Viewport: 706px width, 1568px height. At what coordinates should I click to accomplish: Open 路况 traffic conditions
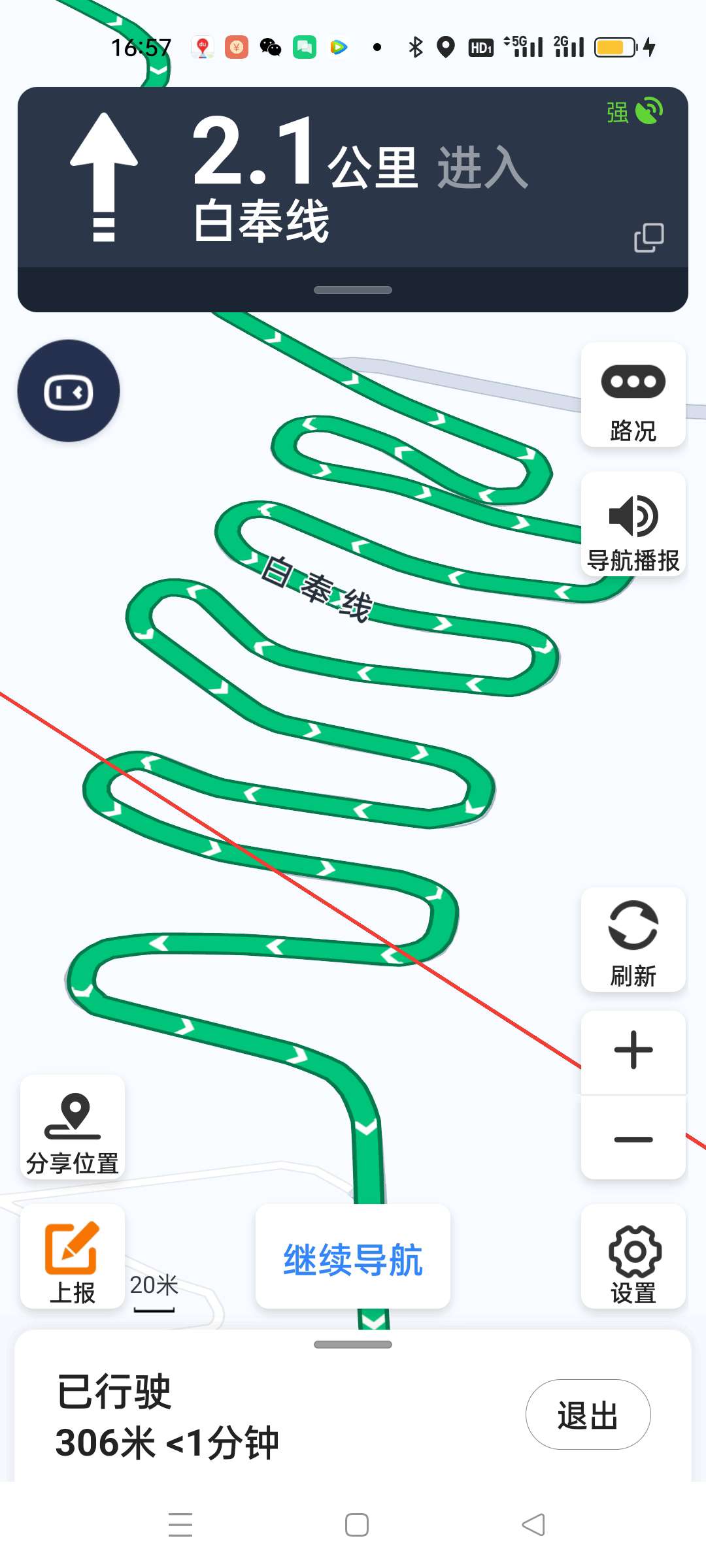[633, 396]
